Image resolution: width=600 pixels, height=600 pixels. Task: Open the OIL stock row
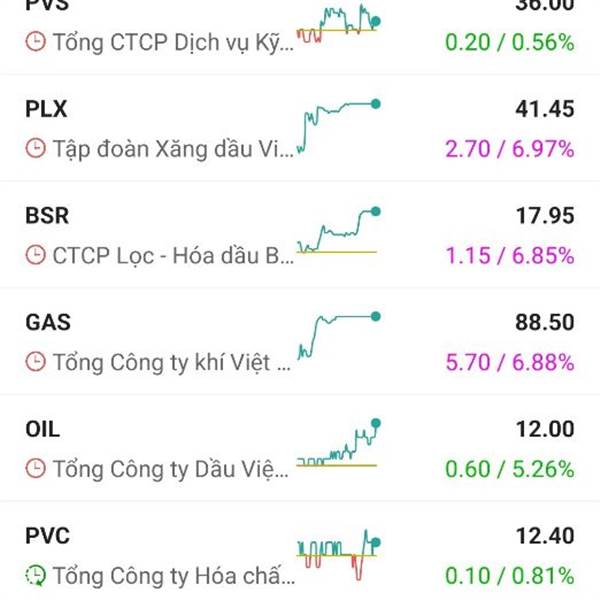click(x=160, y=448)
